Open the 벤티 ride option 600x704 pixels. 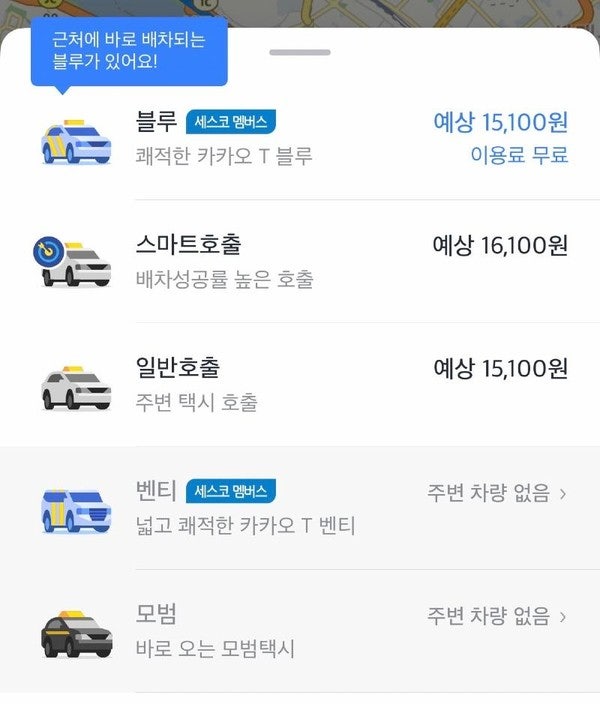point(300,508)
